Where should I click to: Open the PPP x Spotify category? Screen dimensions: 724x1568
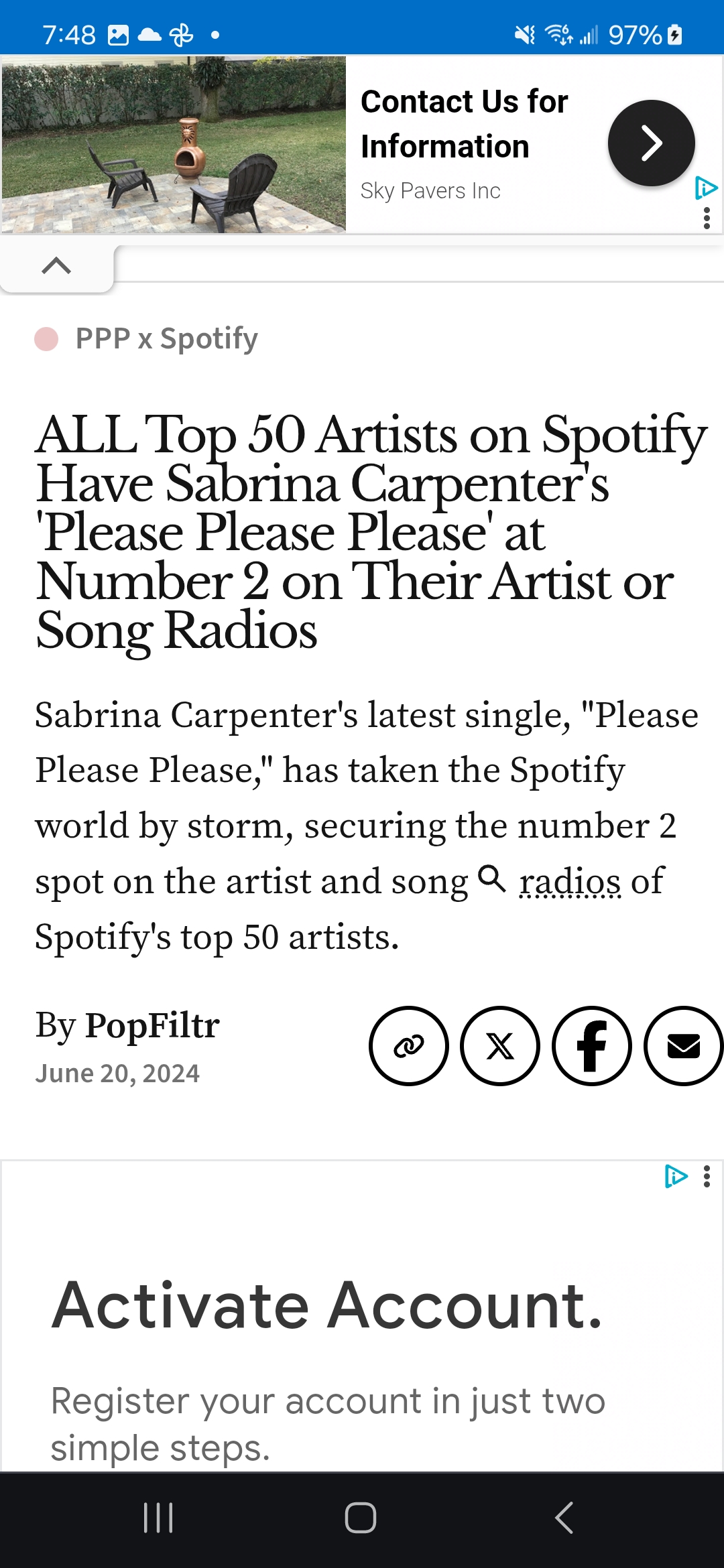click(166, 338)
